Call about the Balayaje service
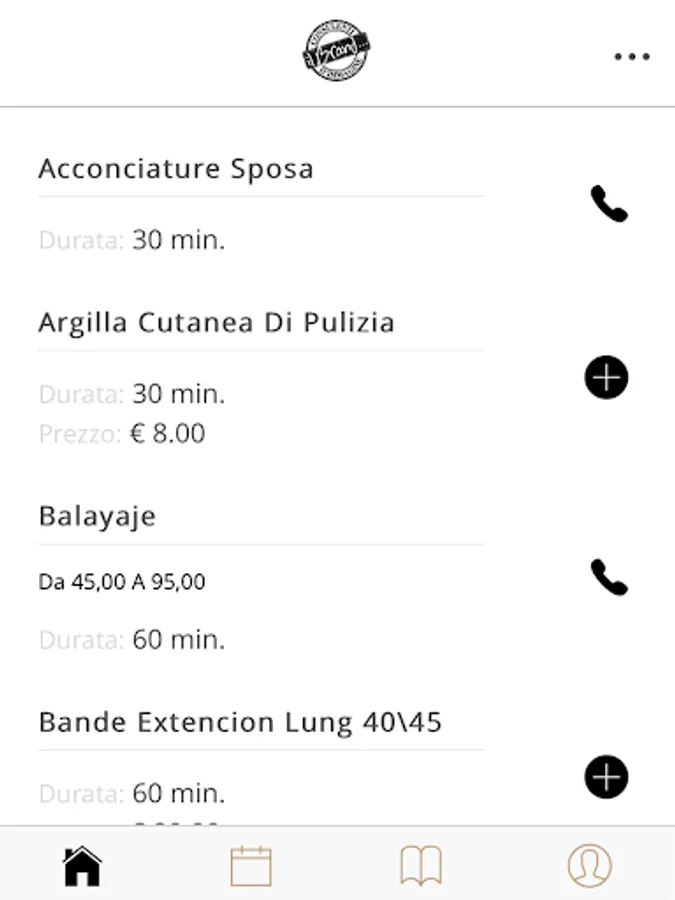Viewport: 675px width, 900px height. click(609, 577)
